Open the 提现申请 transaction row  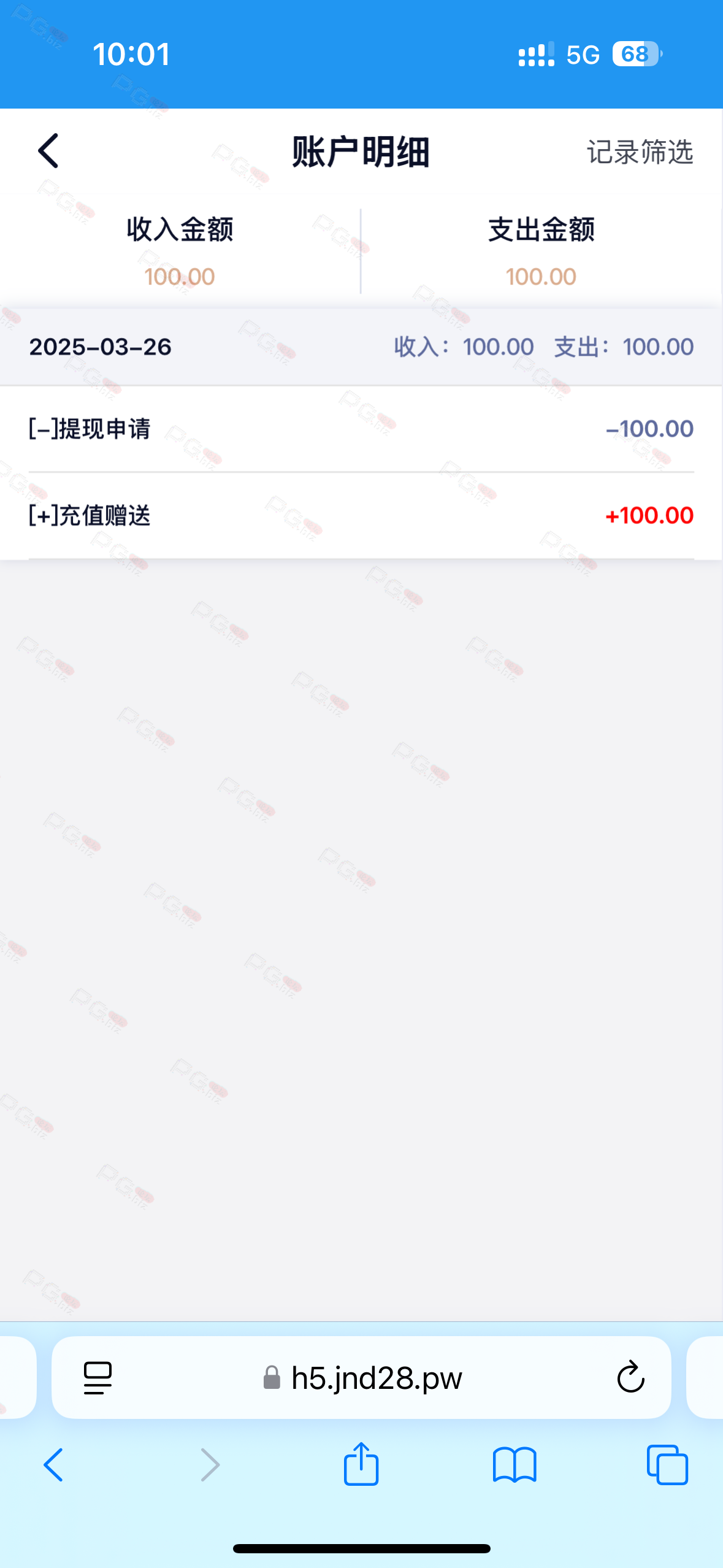361,429
